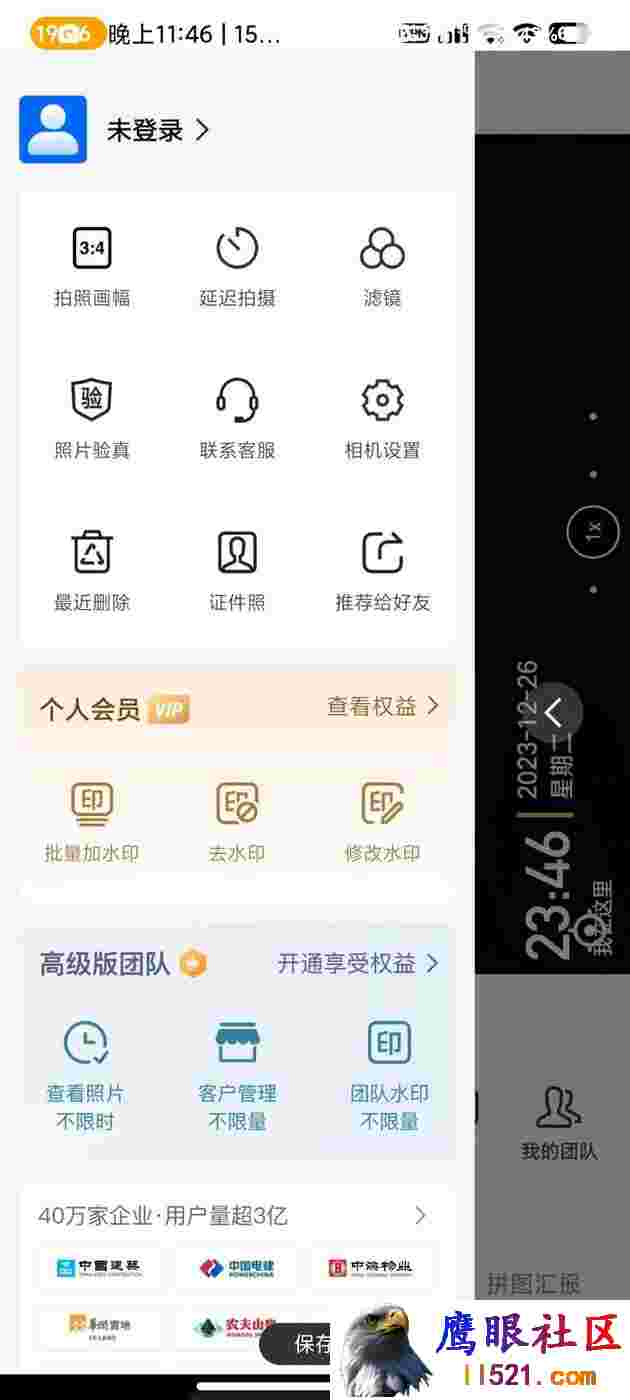Tap 推荐给好友 to share with friends
This screenshot has width=630, height=1400.
382,571
